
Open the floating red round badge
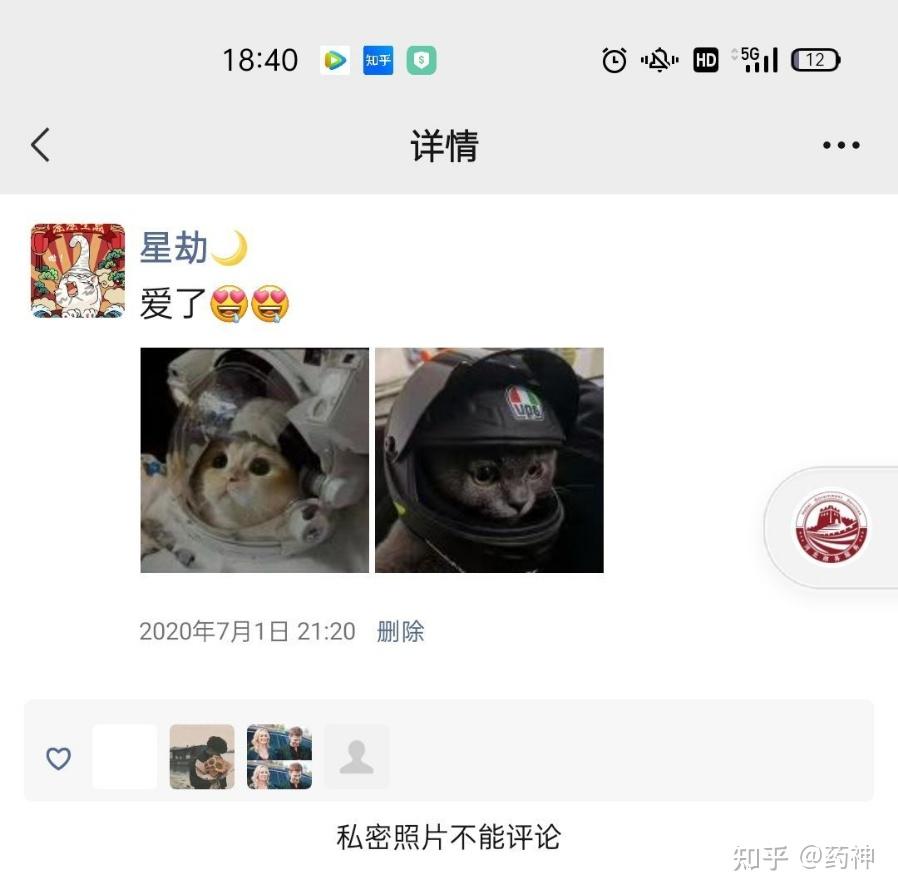(832, 527)
